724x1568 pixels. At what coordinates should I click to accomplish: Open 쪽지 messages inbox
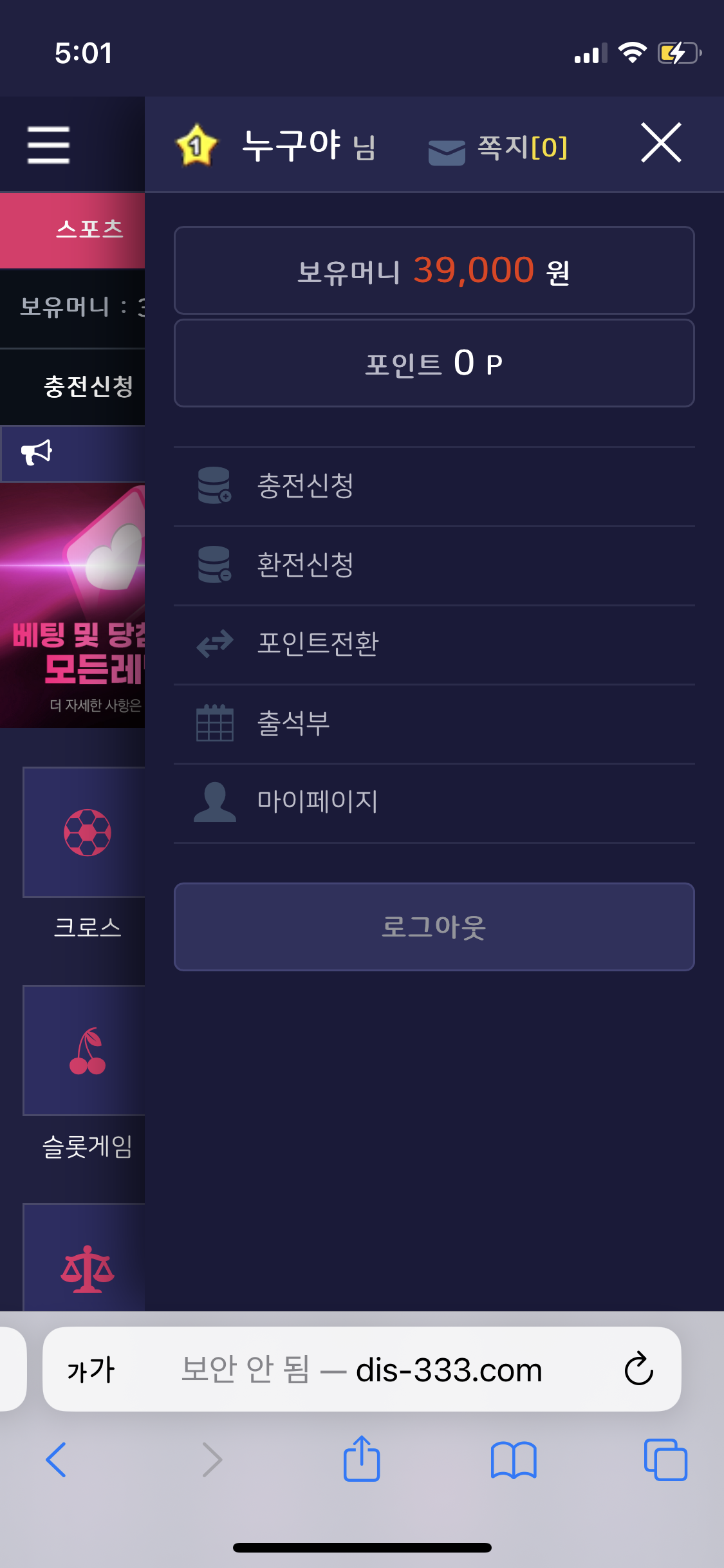499,148
